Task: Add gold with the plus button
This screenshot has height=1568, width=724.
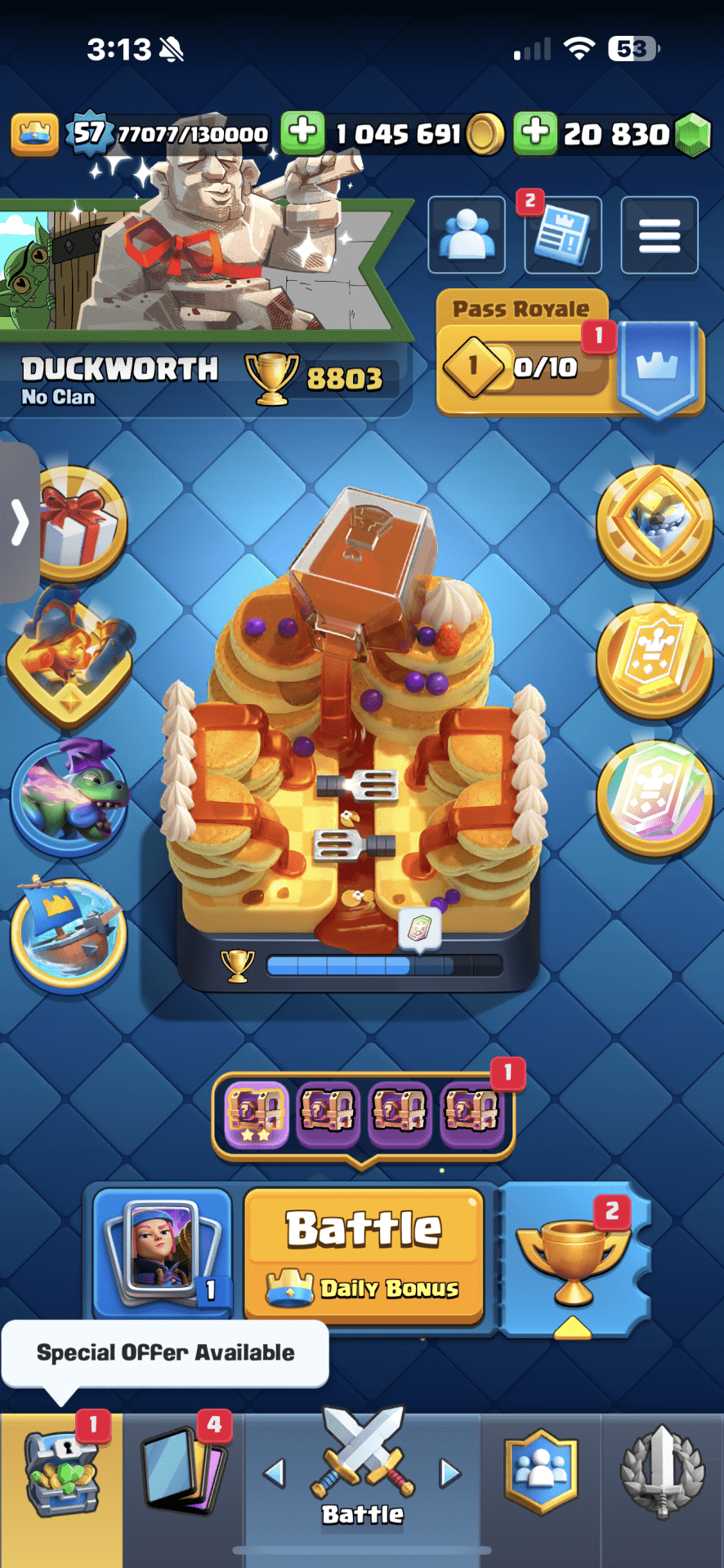Action: pos(302,132)
